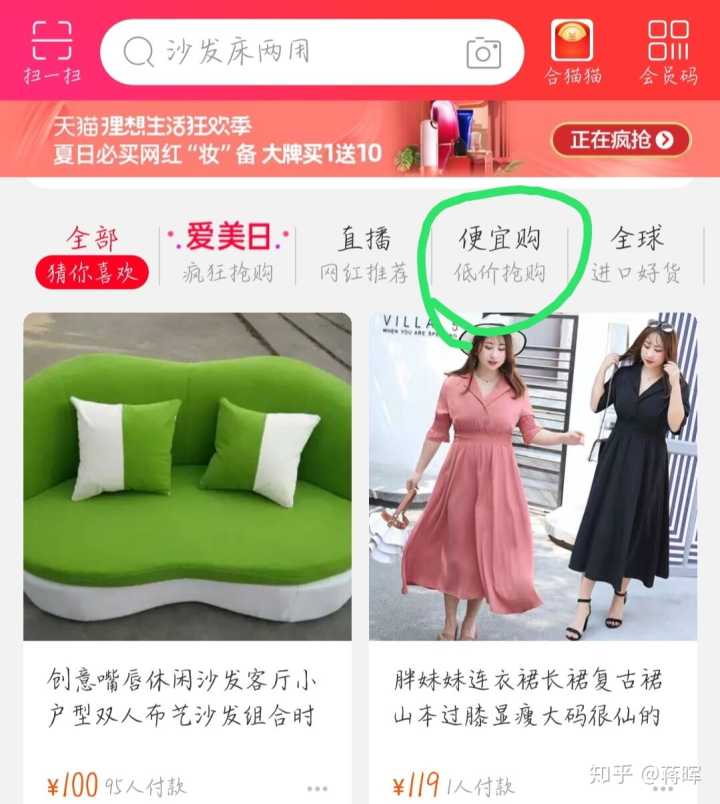Open the 扫一扫 scanner

pyautogui.click(x=52, y=51)
